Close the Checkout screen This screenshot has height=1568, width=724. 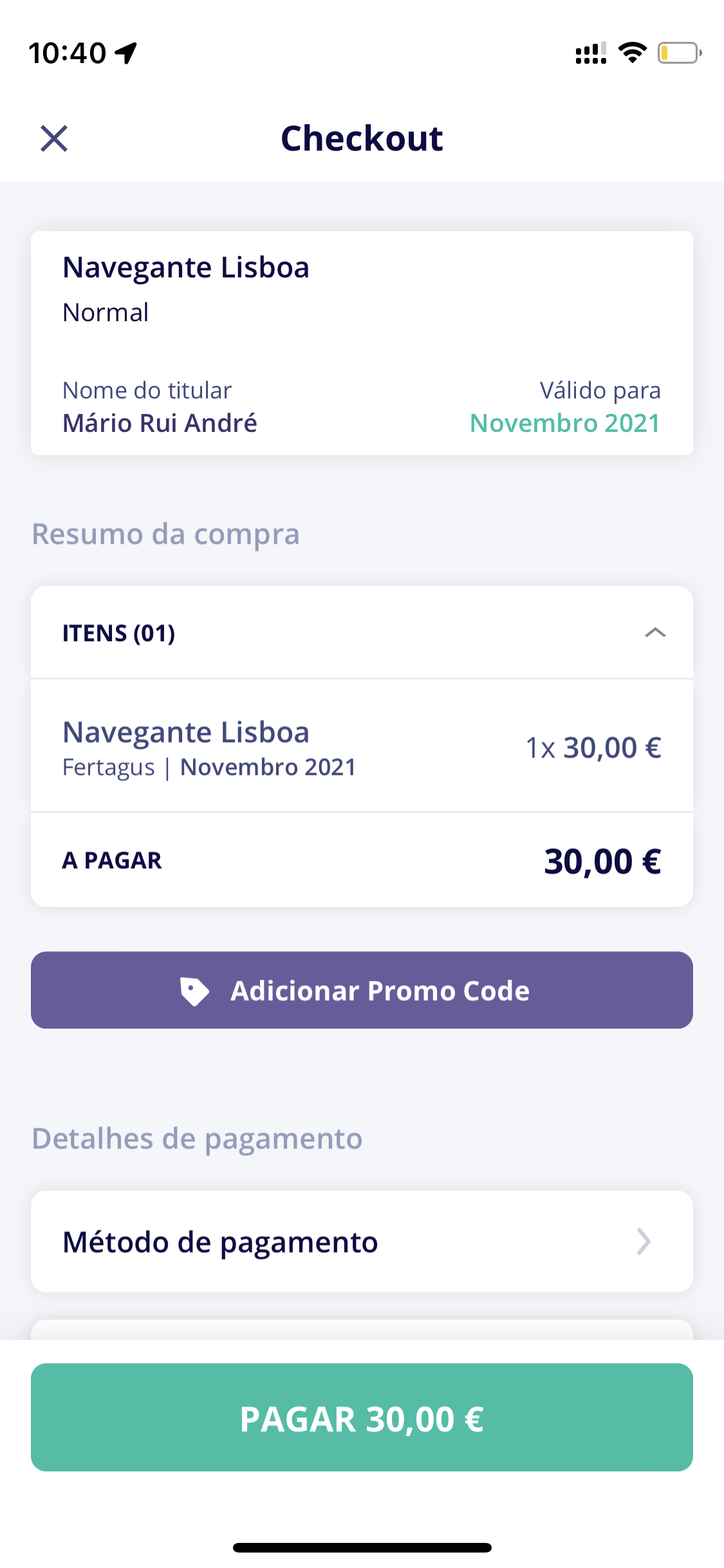[x=54, y=138]
